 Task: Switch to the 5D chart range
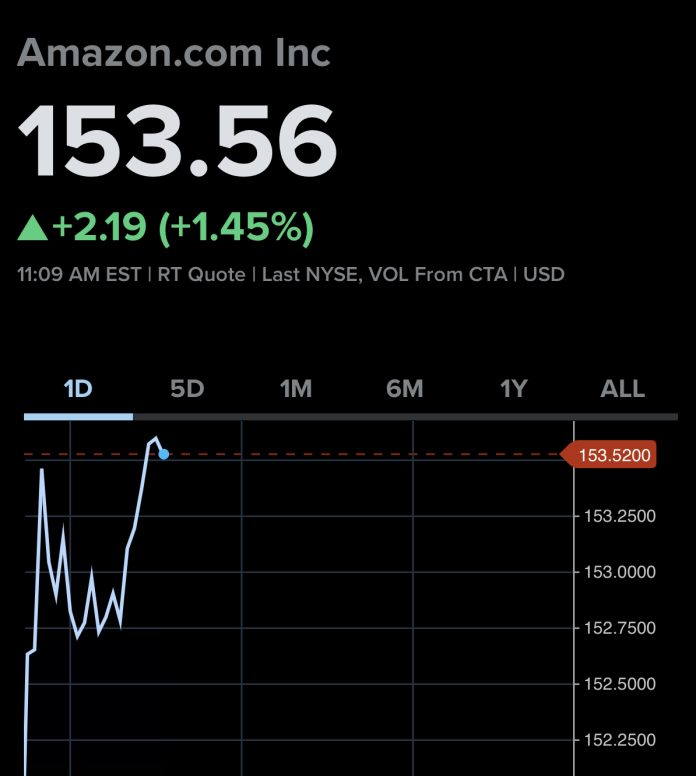pyautogui.click(x=187, y=389)
